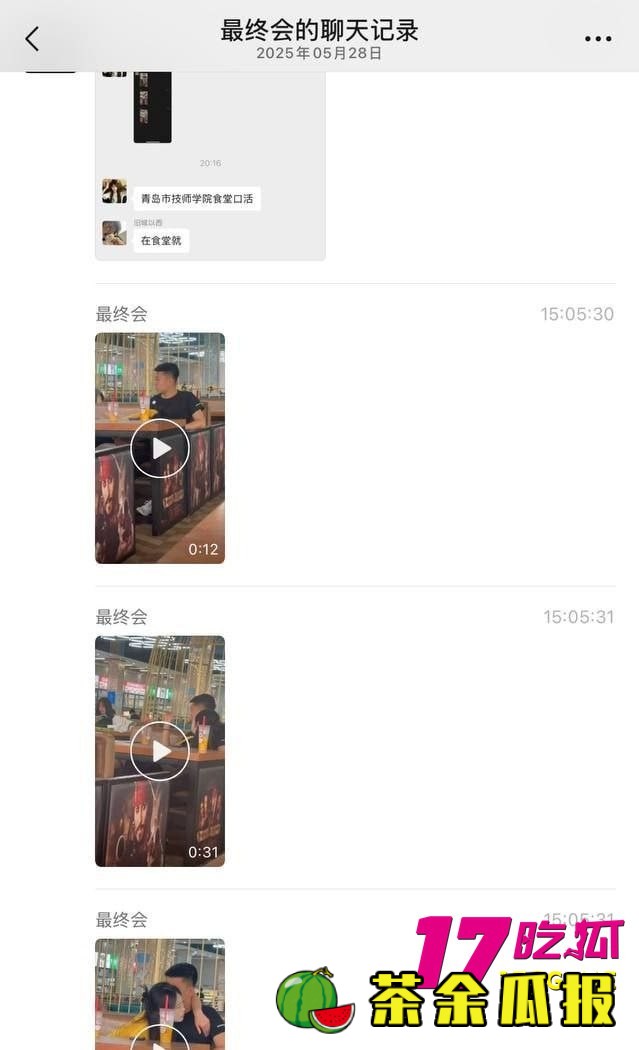
Task: Go back using the top-left arrow
Action: tap(32, 39)
